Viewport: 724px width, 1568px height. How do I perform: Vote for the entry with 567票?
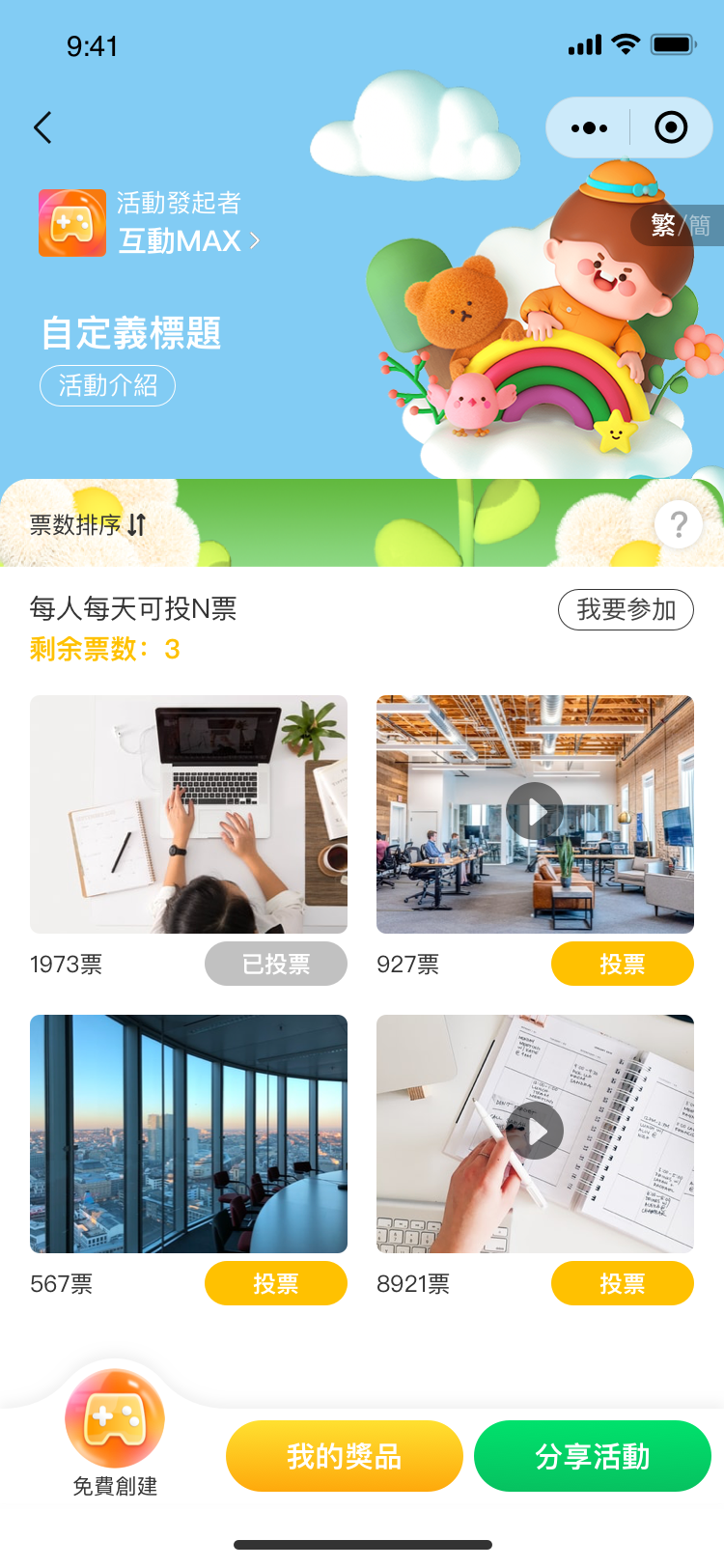[x=275, y=1283]
